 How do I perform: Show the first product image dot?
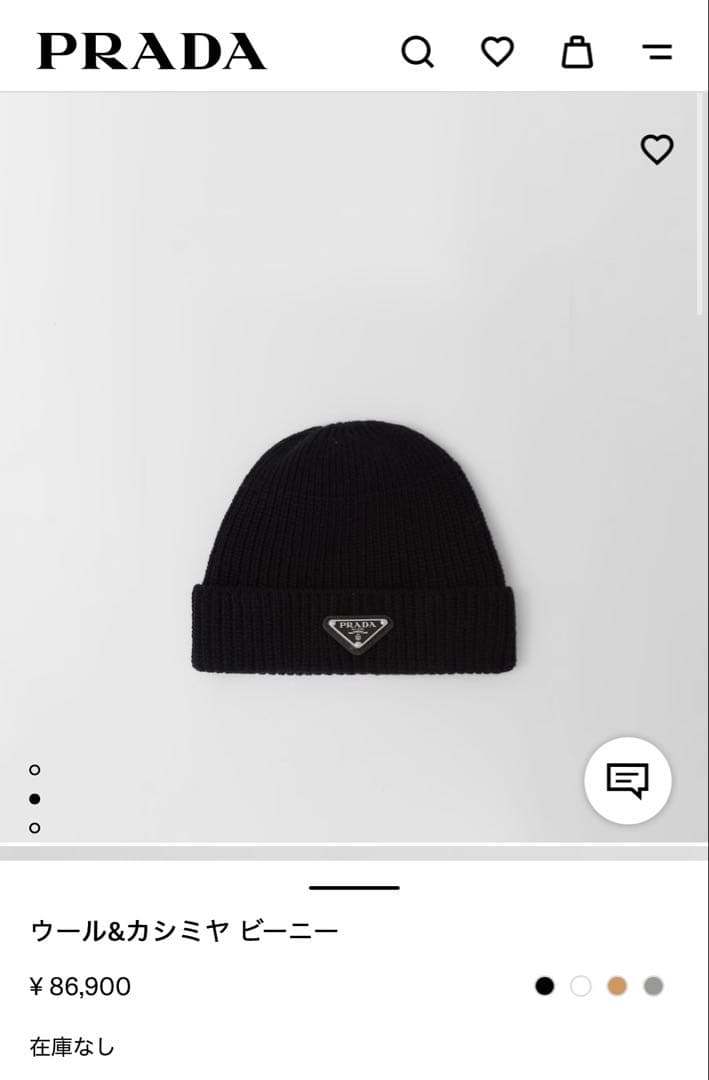pos(35,770)
